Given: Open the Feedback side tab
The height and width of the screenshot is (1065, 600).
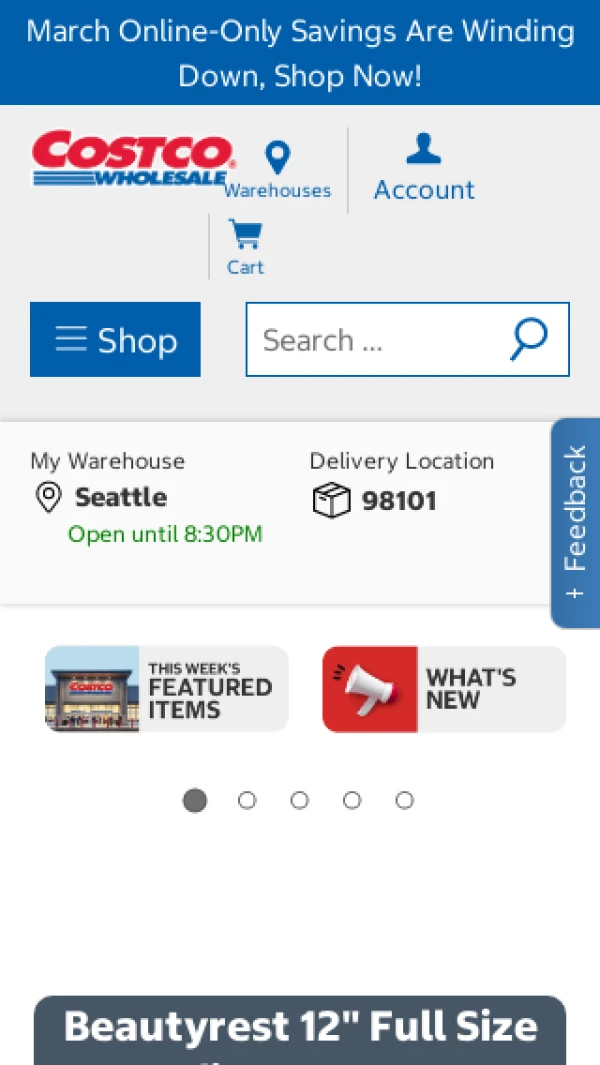Looking at the screenshot, I should (575, 523).
